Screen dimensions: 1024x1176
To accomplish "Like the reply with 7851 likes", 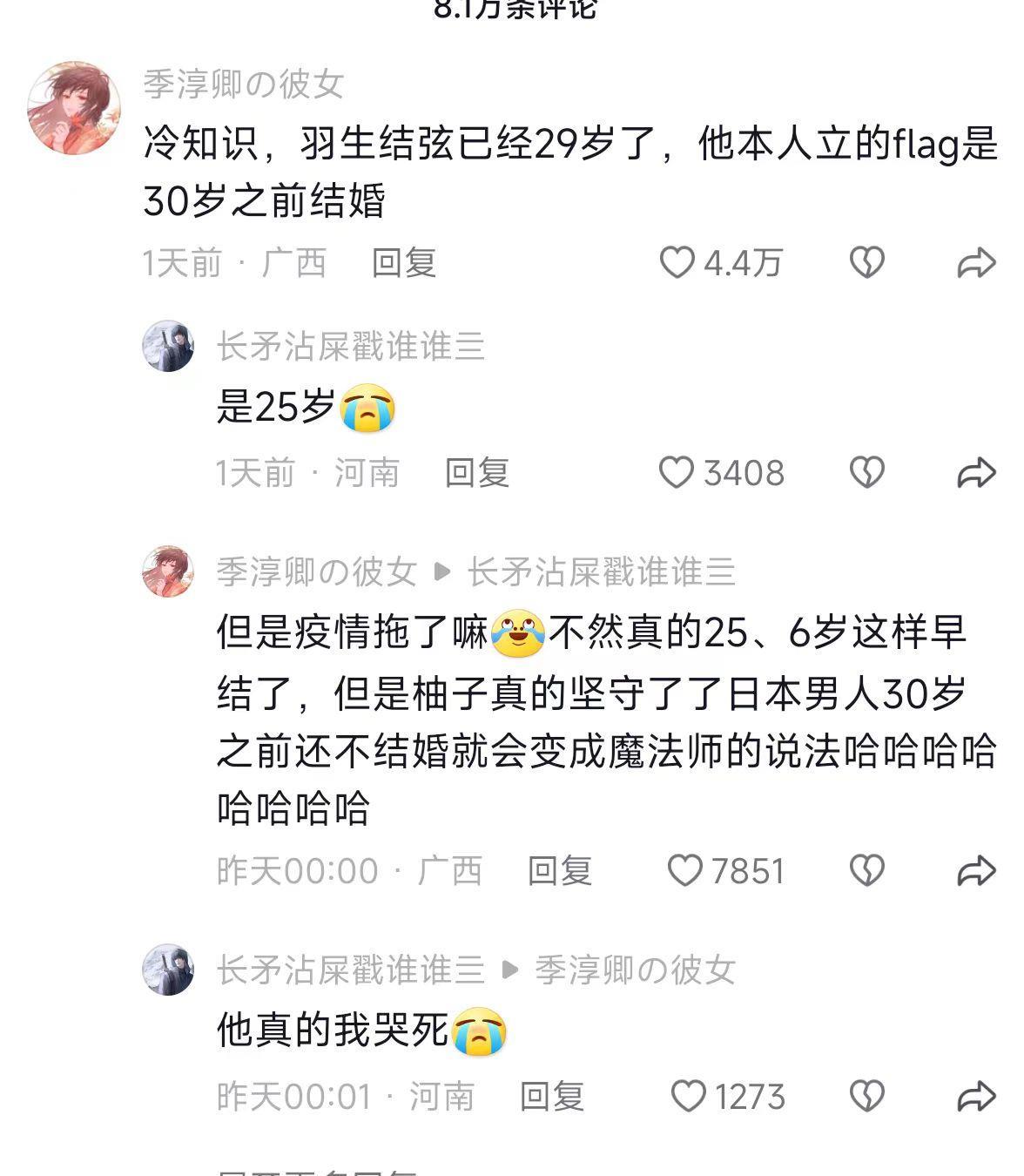I will (x=684, y=870).
